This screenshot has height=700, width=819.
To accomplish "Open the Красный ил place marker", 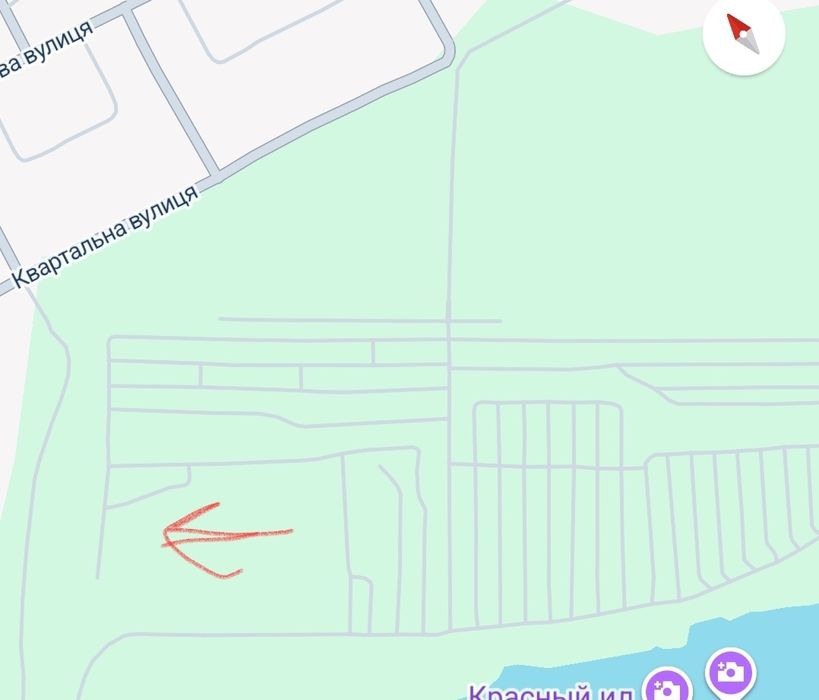I will pyautogui.click(x=666, y=689).
